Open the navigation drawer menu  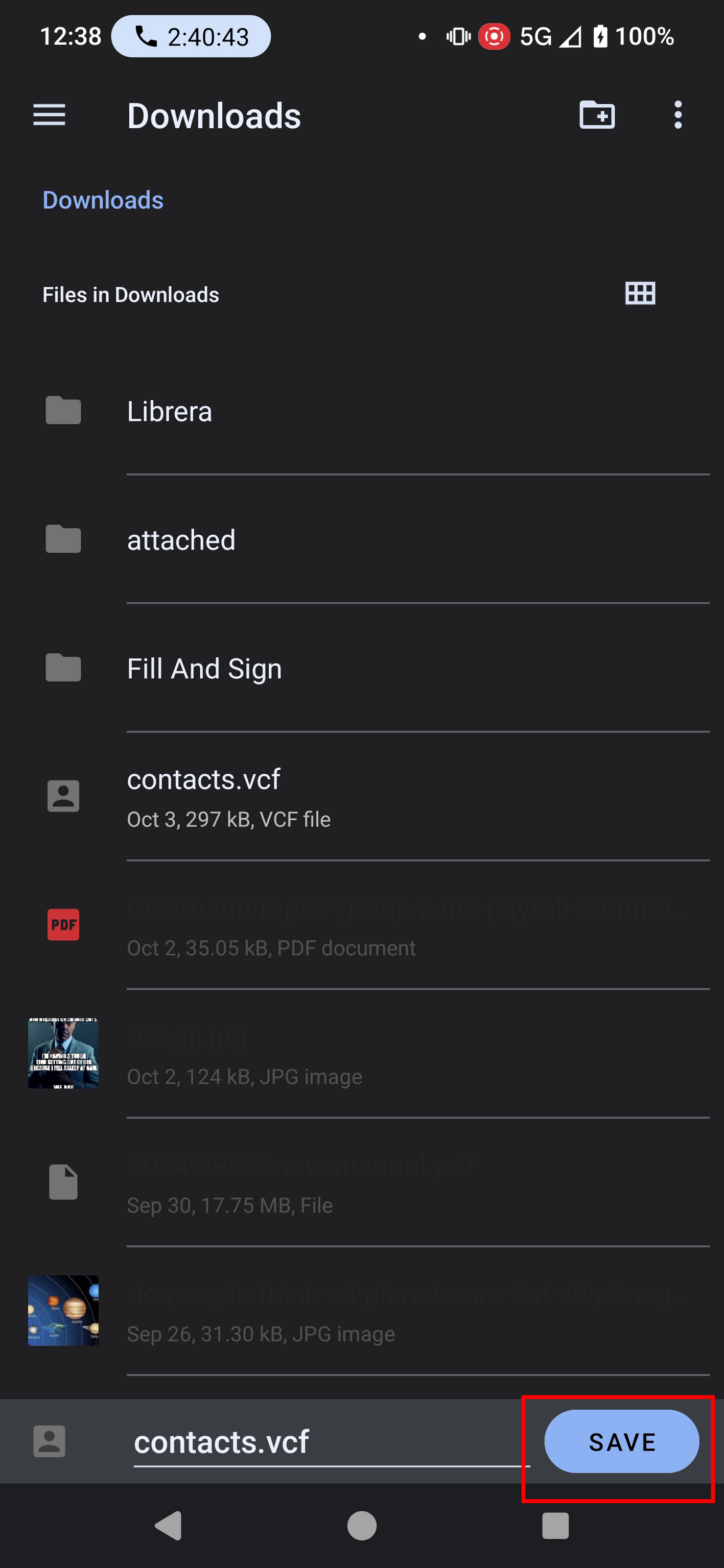[x=49, y=115]
